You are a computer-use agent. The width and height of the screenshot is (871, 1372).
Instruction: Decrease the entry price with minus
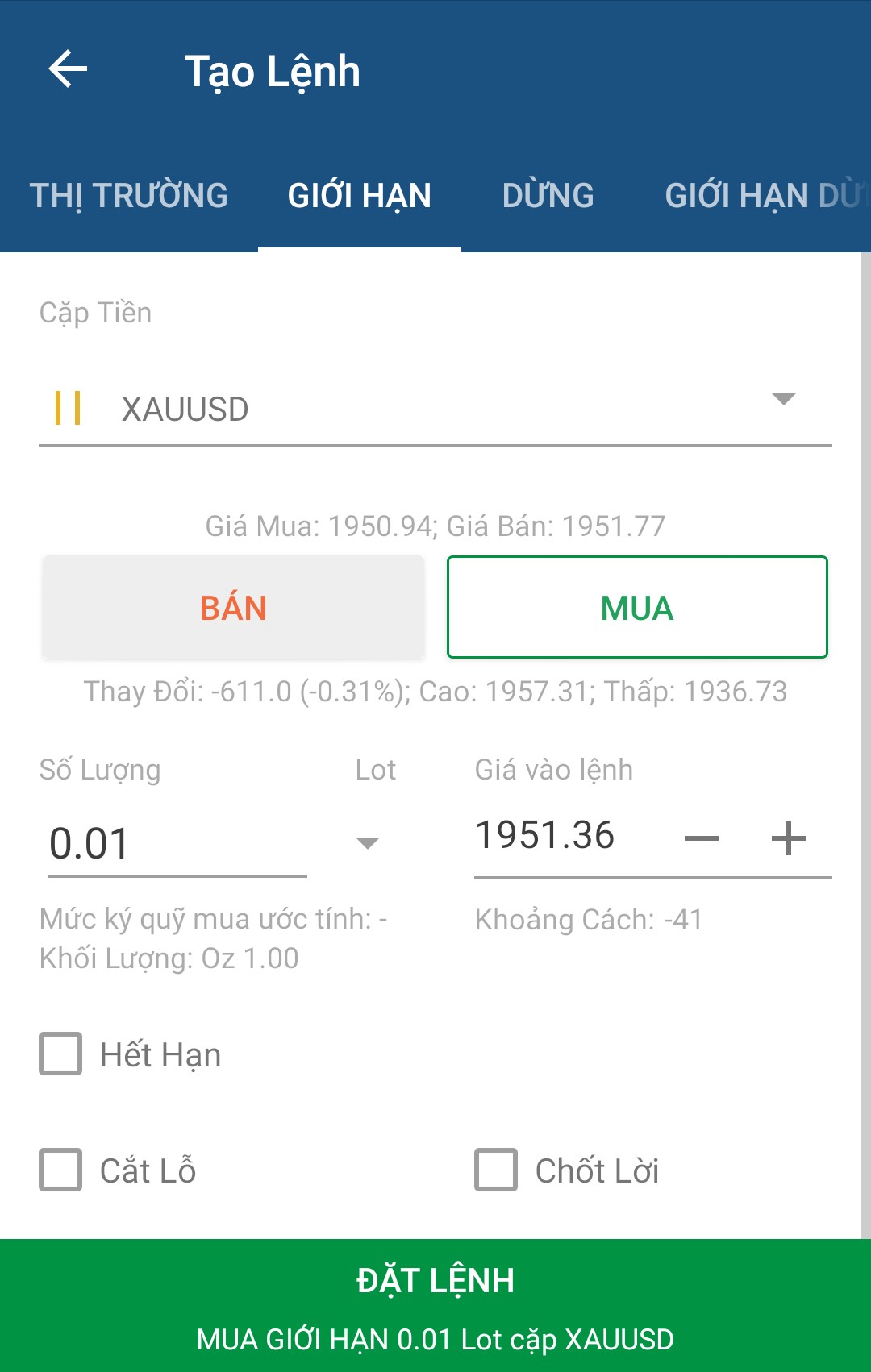coord(701,839)
